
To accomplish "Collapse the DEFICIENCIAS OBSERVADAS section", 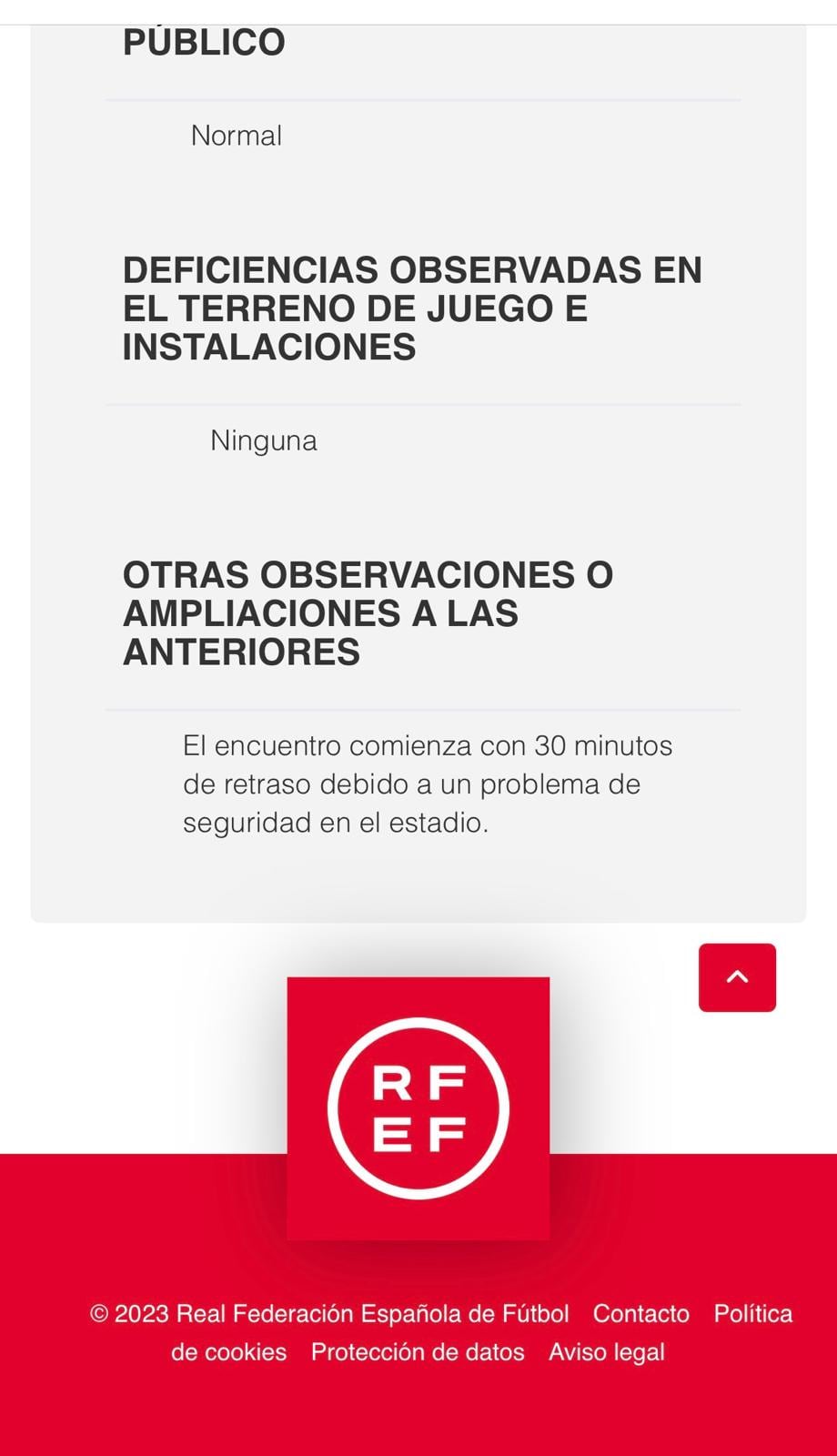I will (414, 307).
